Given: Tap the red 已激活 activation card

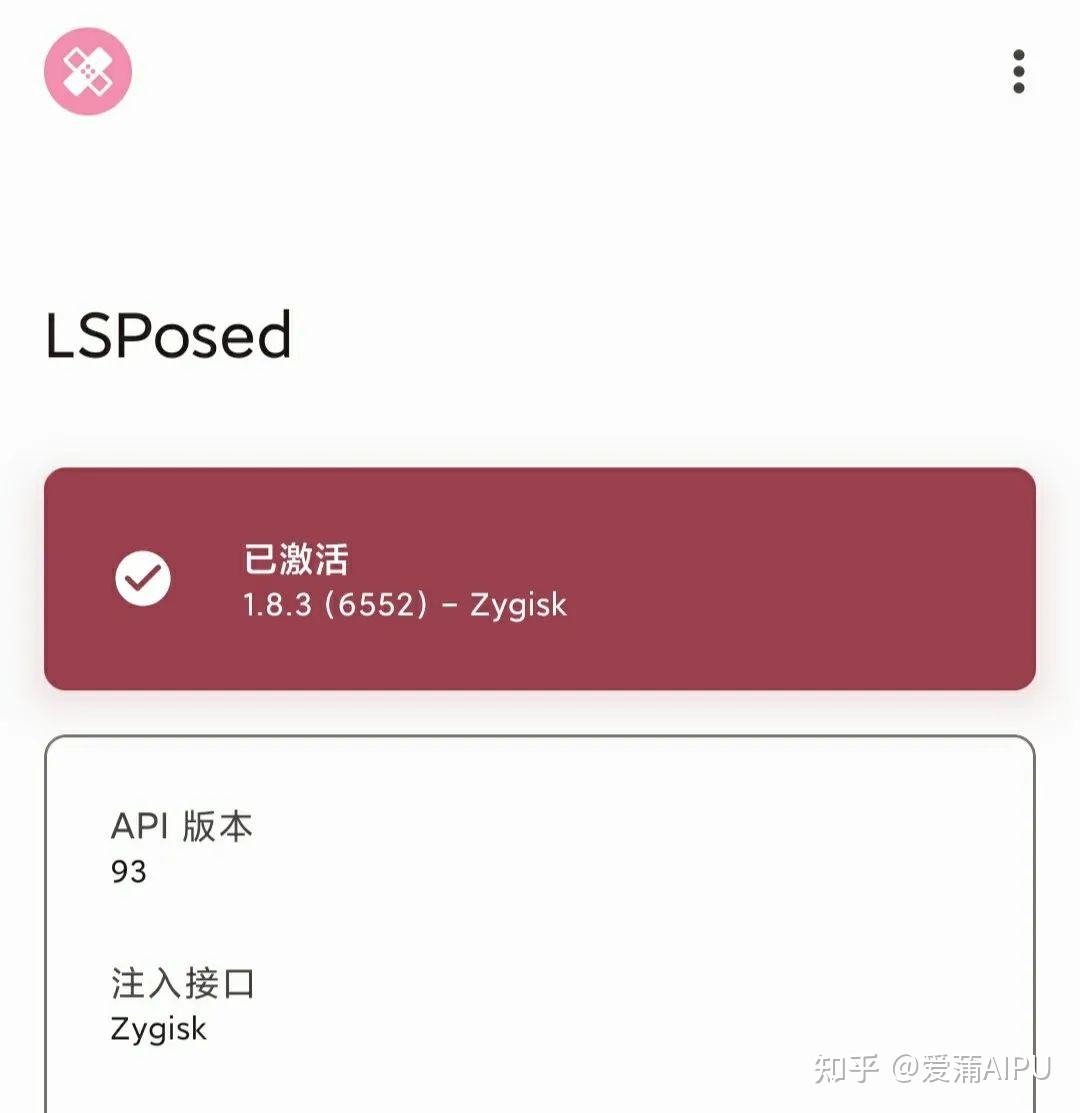Looking at the screenshot, I should pos(540,578).
